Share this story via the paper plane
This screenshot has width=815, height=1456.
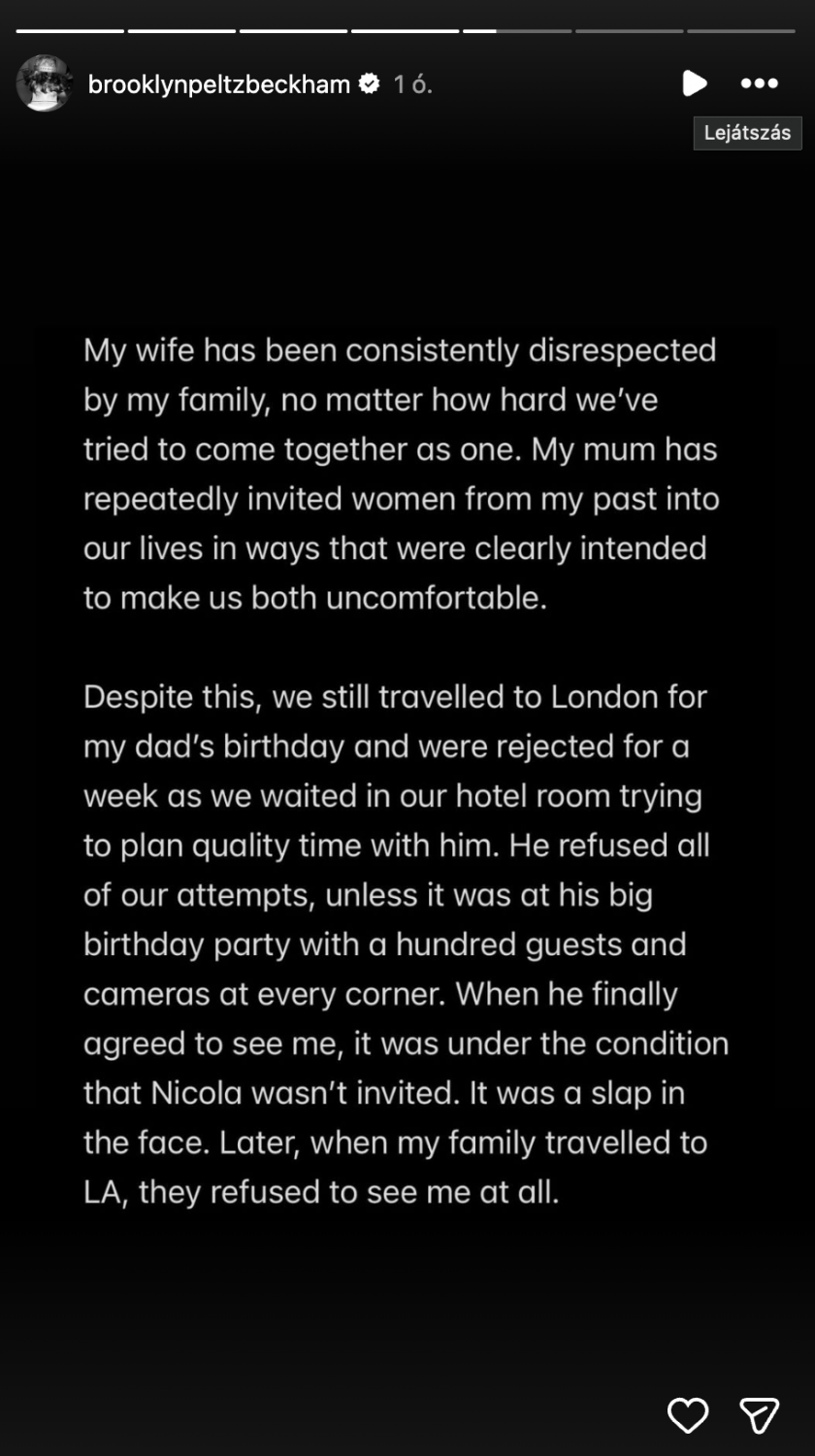click(759, 1415)
